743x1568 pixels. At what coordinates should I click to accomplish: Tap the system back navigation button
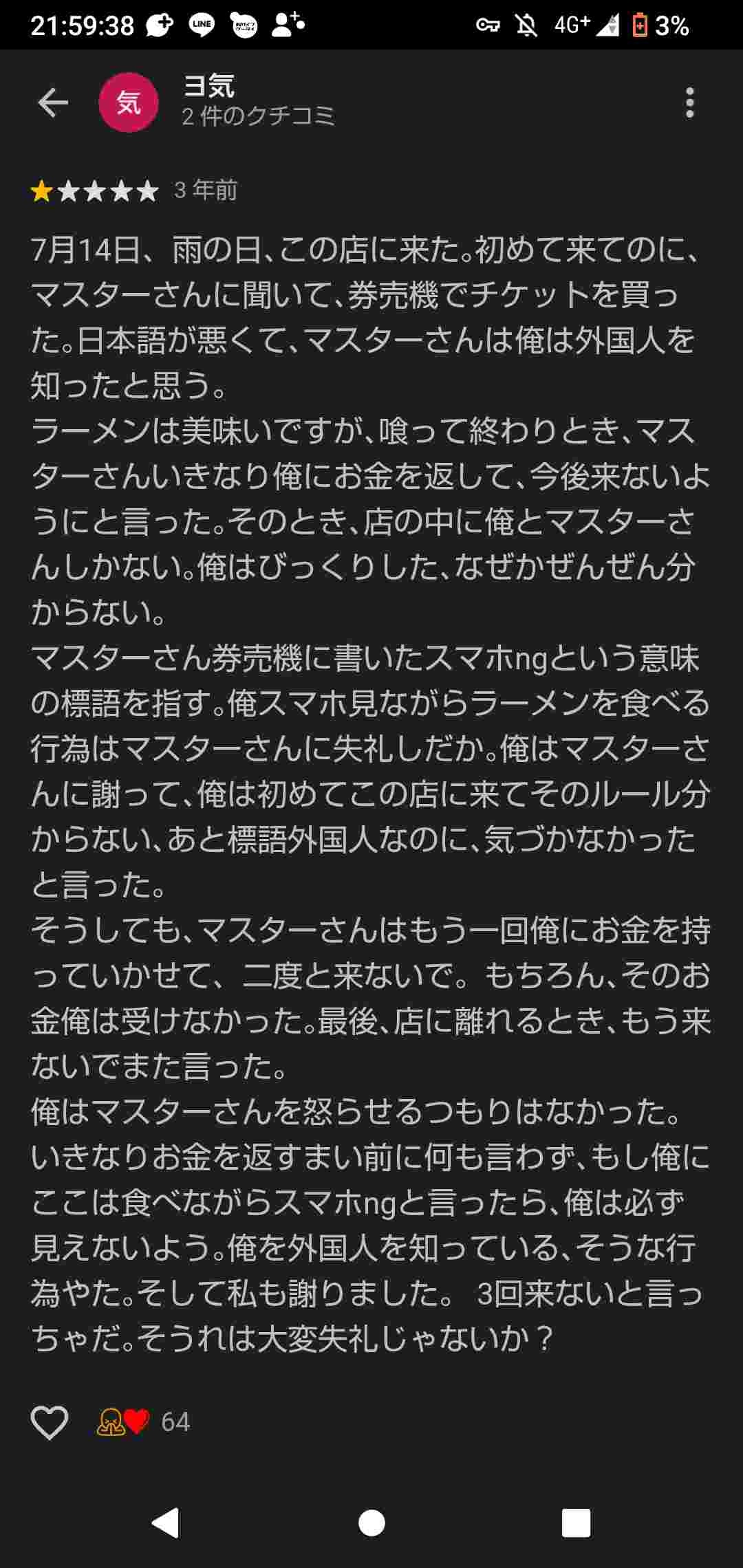point(166,1523)
